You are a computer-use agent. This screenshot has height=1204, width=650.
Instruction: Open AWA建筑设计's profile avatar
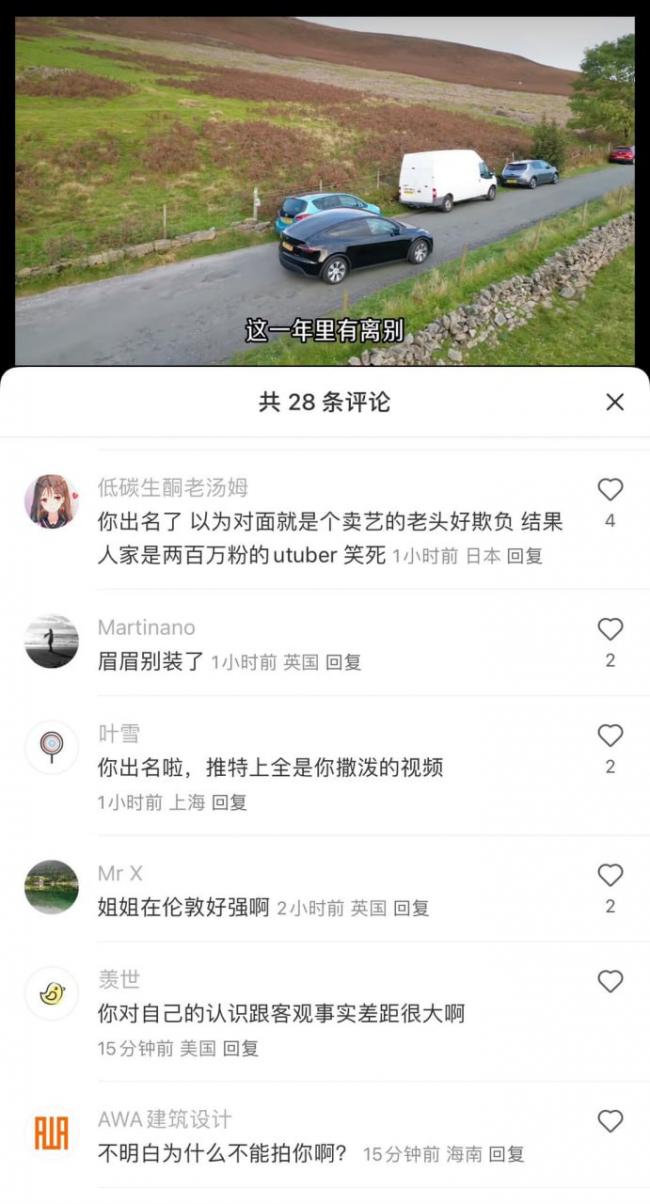52,1133
